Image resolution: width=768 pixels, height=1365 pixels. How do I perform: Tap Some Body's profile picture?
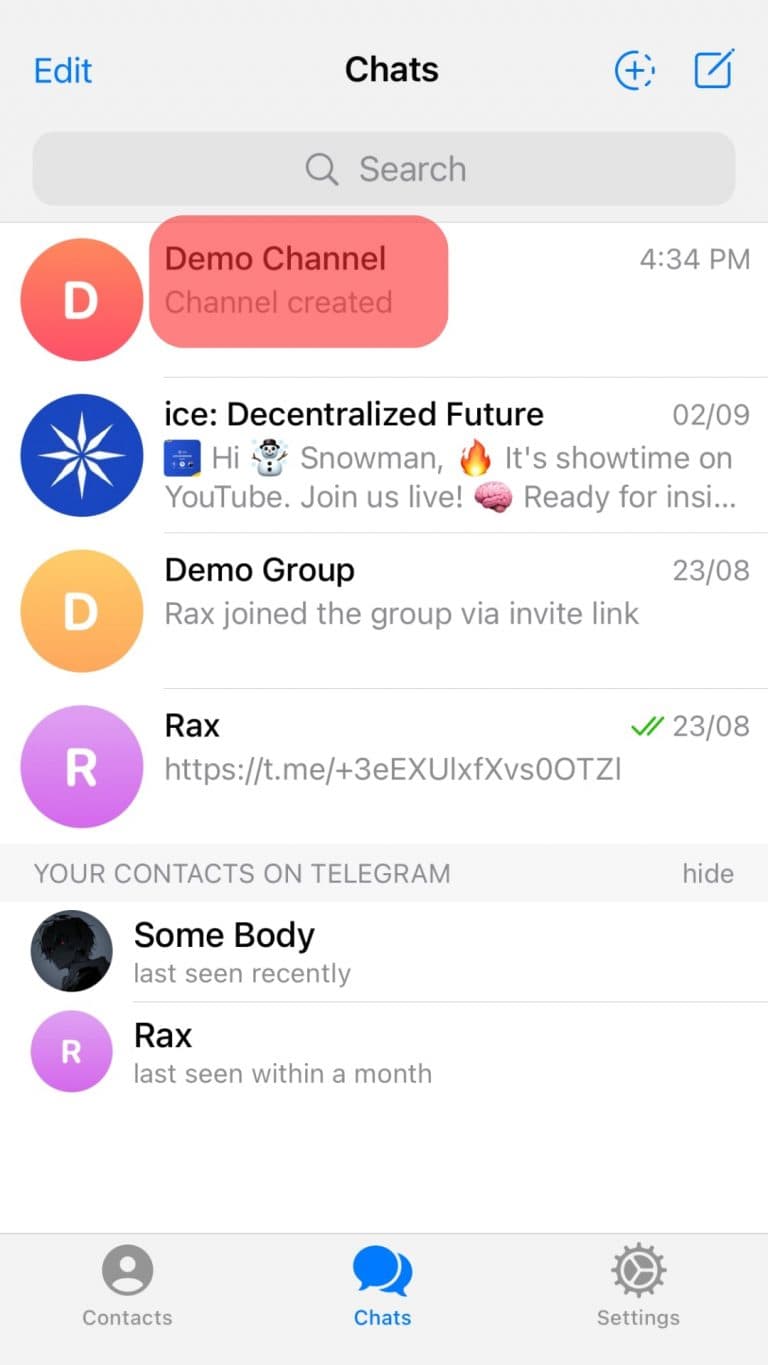(x=70, y=950)
